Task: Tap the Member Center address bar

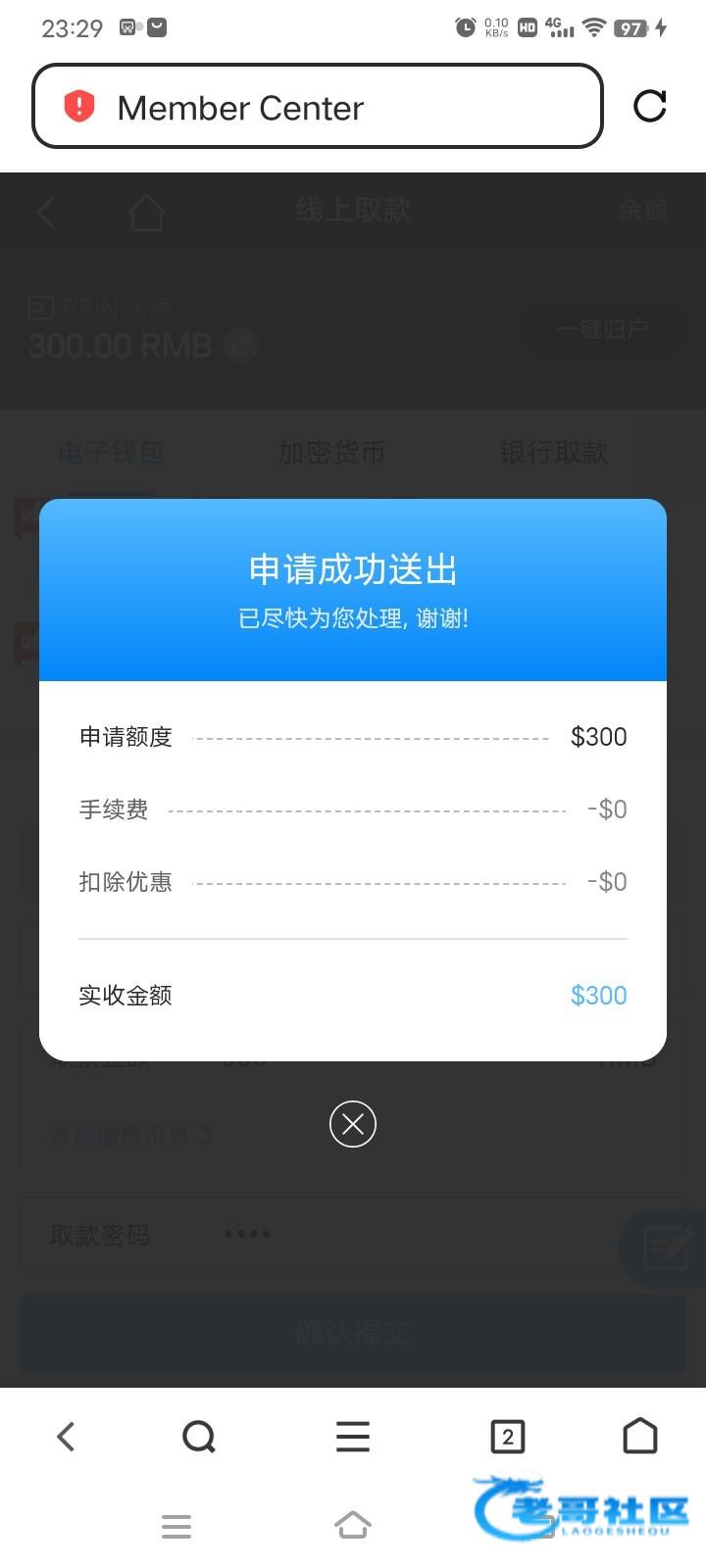Action: pos(318,106)
